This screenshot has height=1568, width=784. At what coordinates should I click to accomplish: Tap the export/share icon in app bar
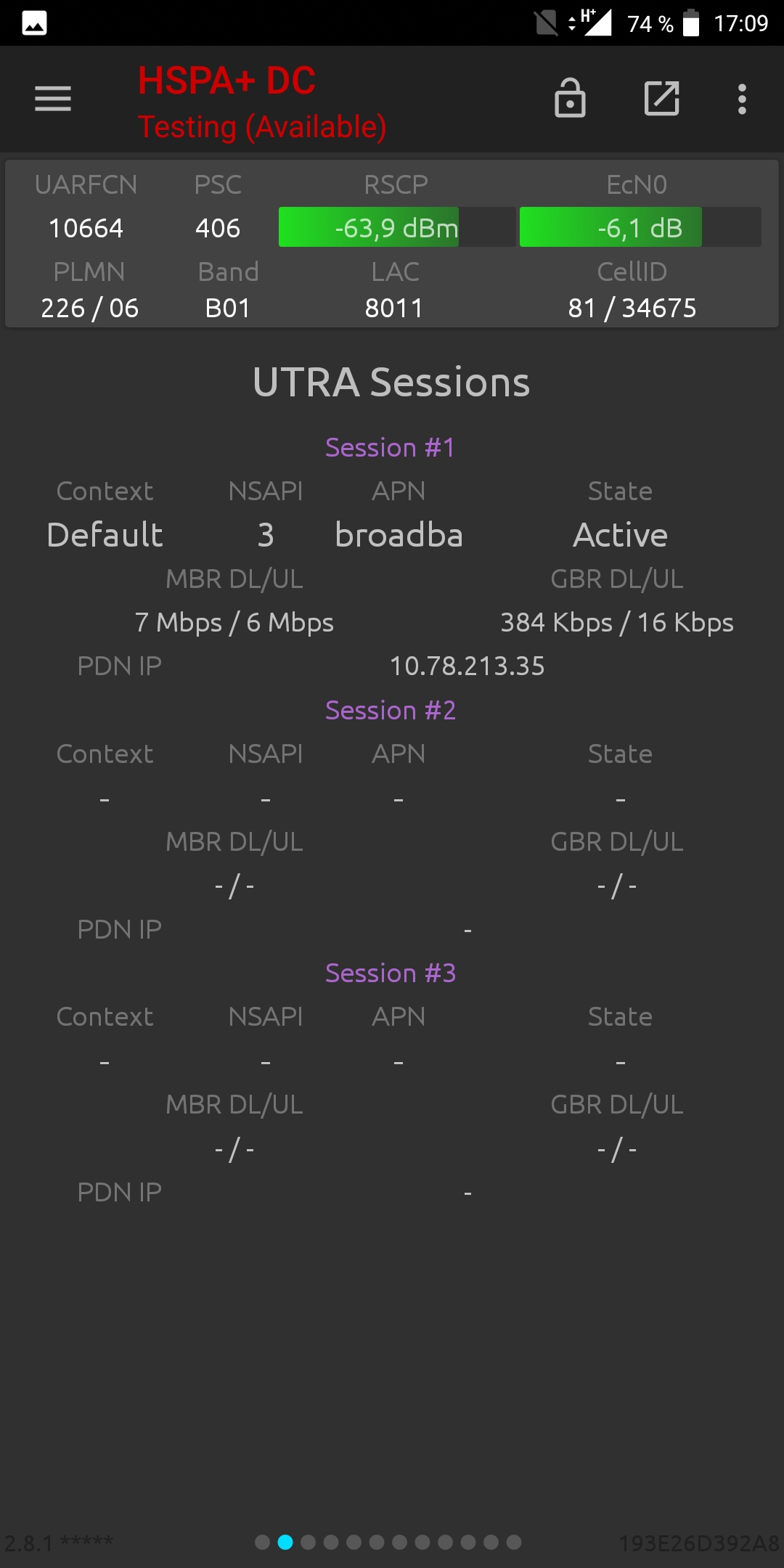662,99
